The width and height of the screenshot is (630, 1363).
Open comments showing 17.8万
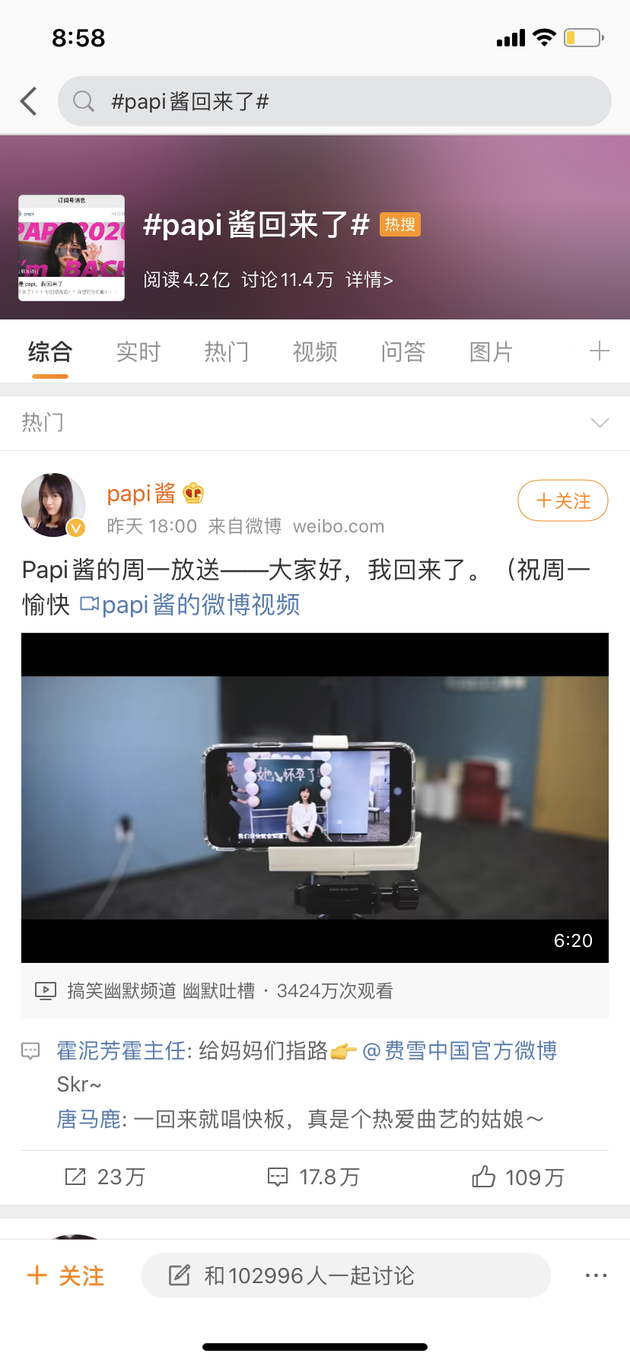[314, 1177]
